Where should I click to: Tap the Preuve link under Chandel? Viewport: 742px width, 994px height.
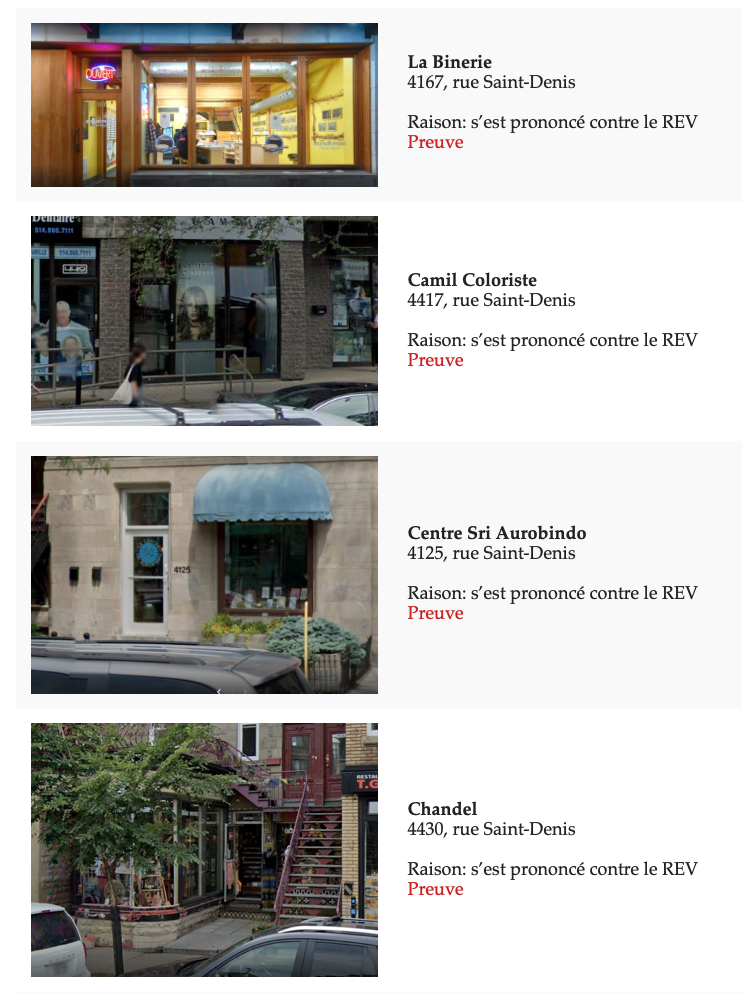point(435,889)
